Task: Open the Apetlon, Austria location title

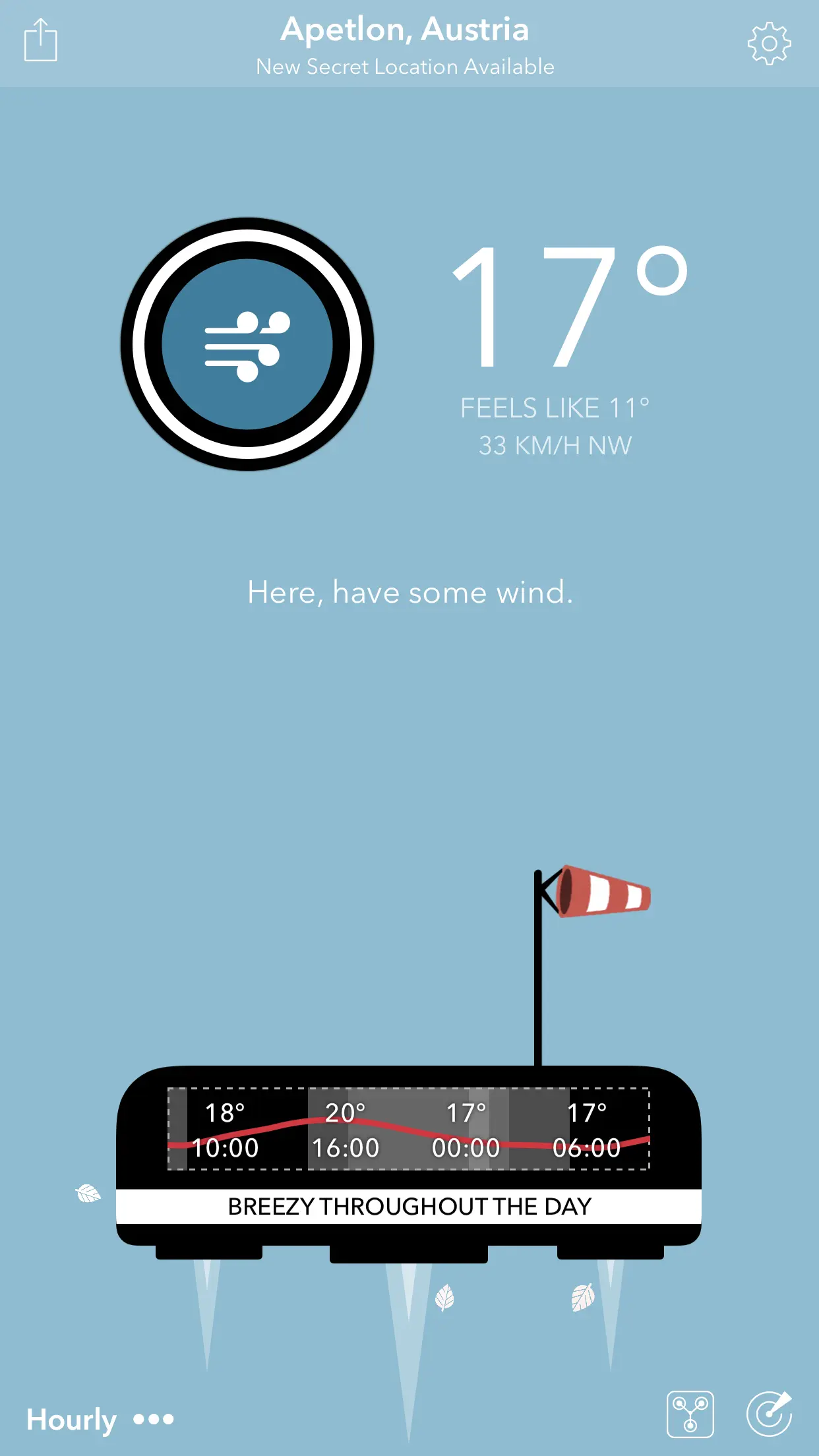Action: click(405, 30)
